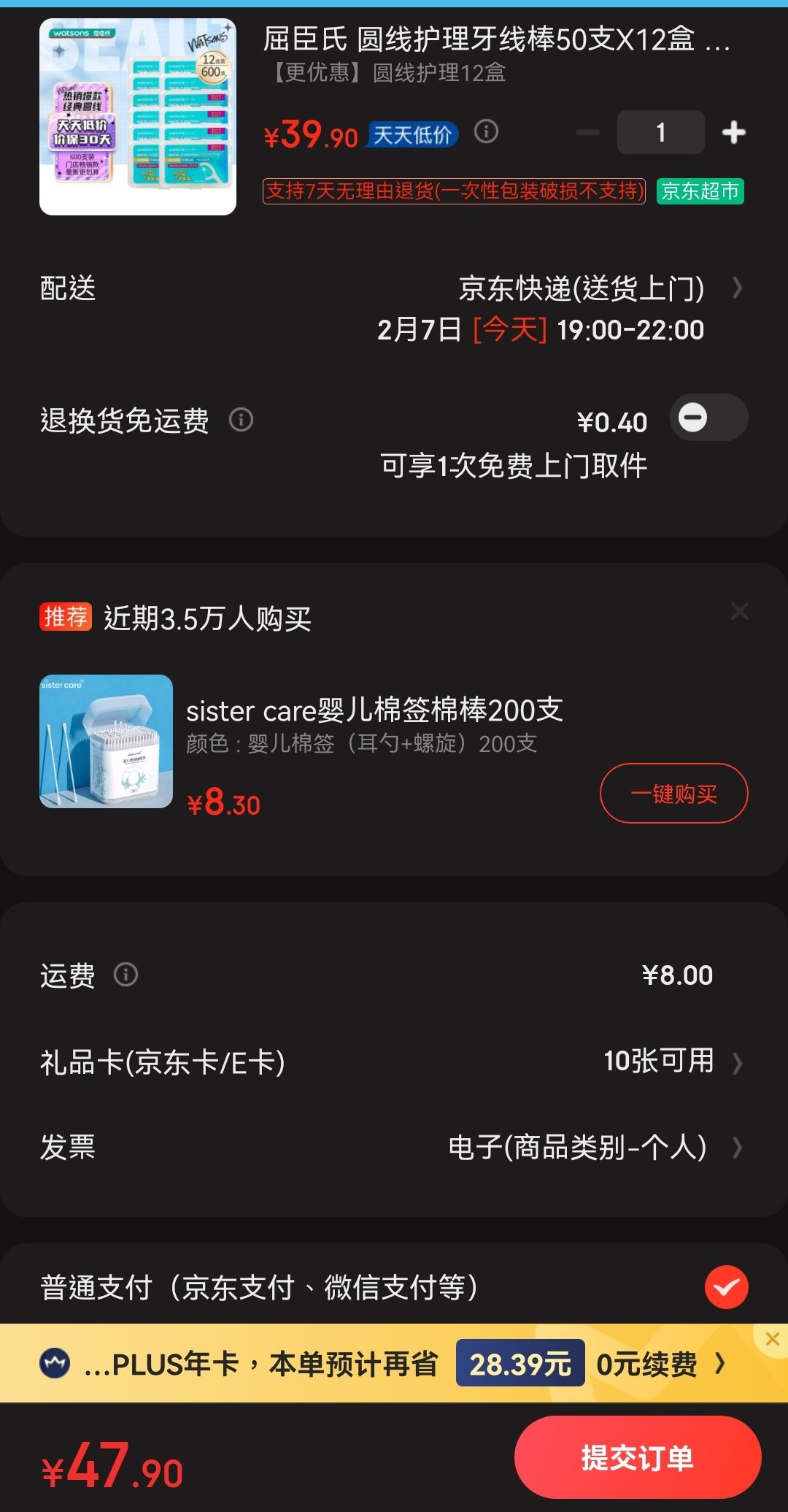This screenshot has height=1512, width=788.
Task: Open 发票 invoice settings row
Action: [394, 1147]
